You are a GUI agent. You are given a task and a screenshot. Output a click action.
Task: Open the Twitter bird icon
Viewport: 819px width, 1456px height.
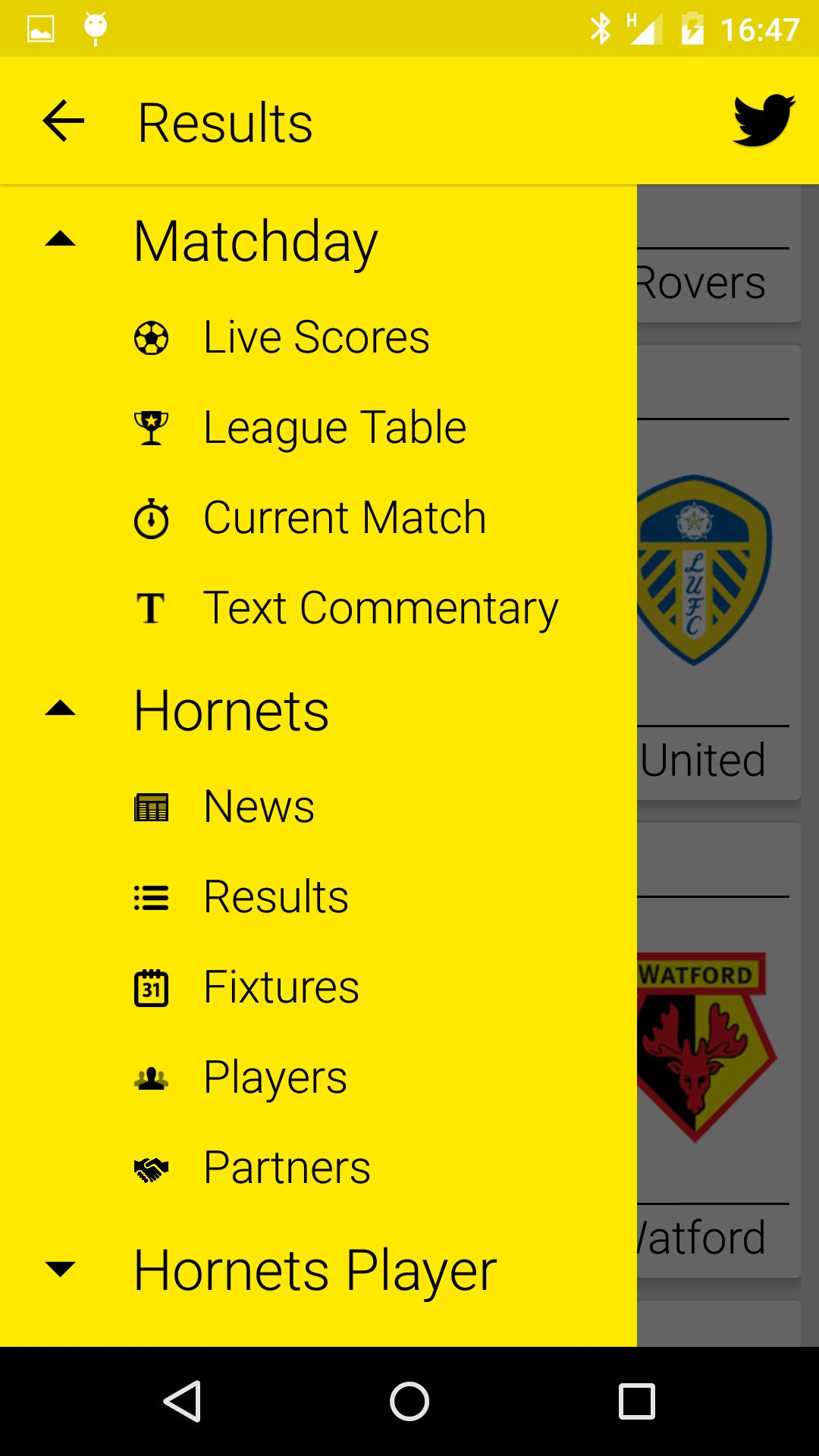(x=764, y=121)
